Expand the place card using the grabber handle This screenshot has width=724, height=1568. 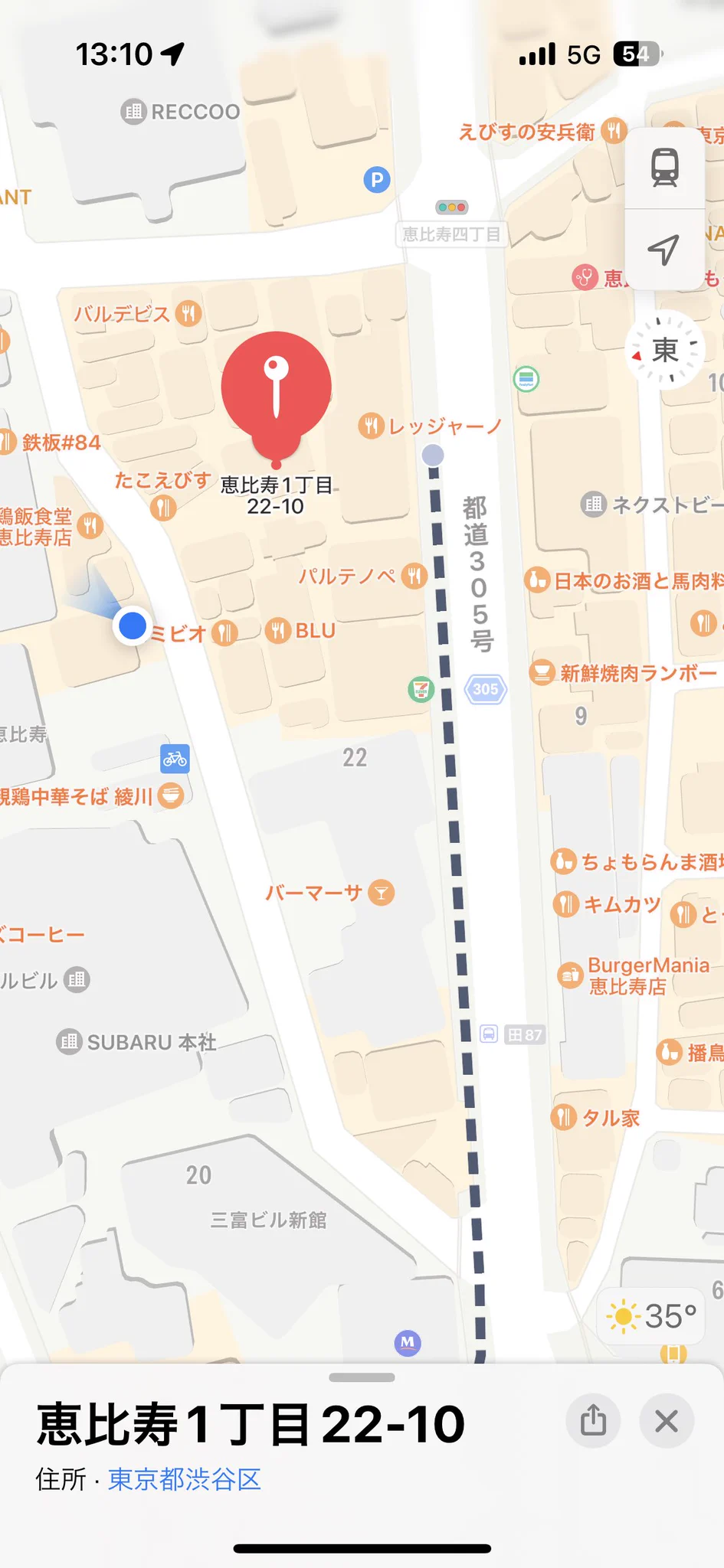coord(362,1377)
